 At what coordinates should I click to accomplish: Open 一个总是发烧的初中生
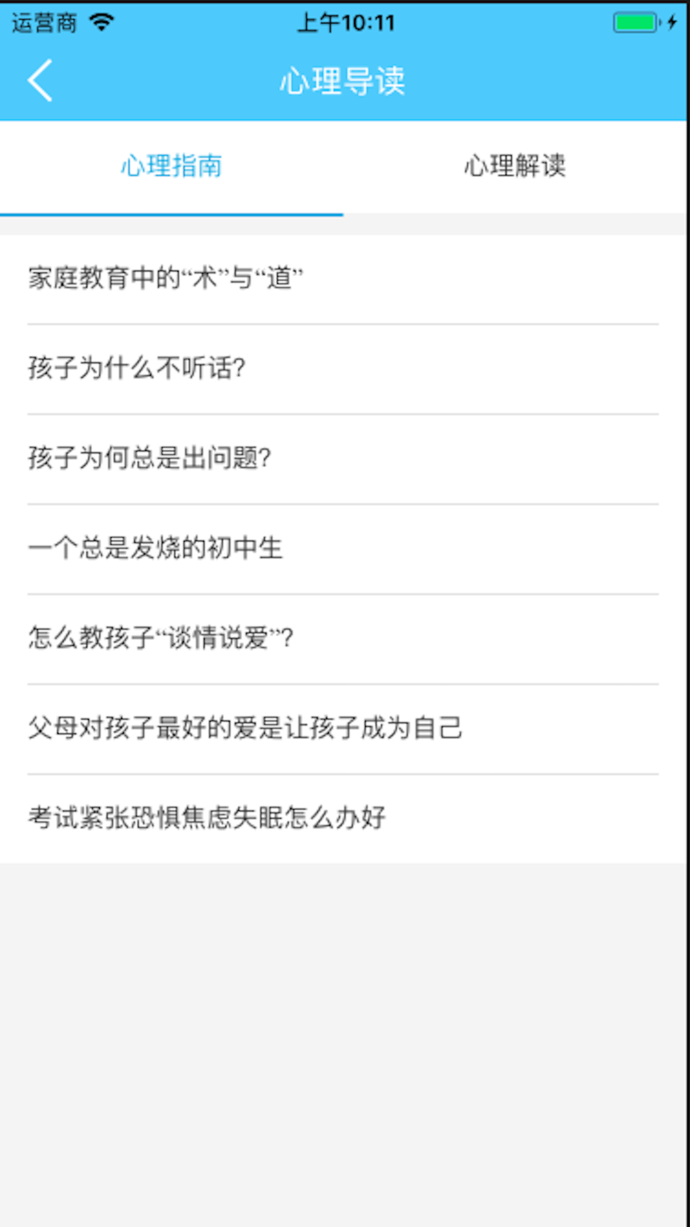coord(156,549)
